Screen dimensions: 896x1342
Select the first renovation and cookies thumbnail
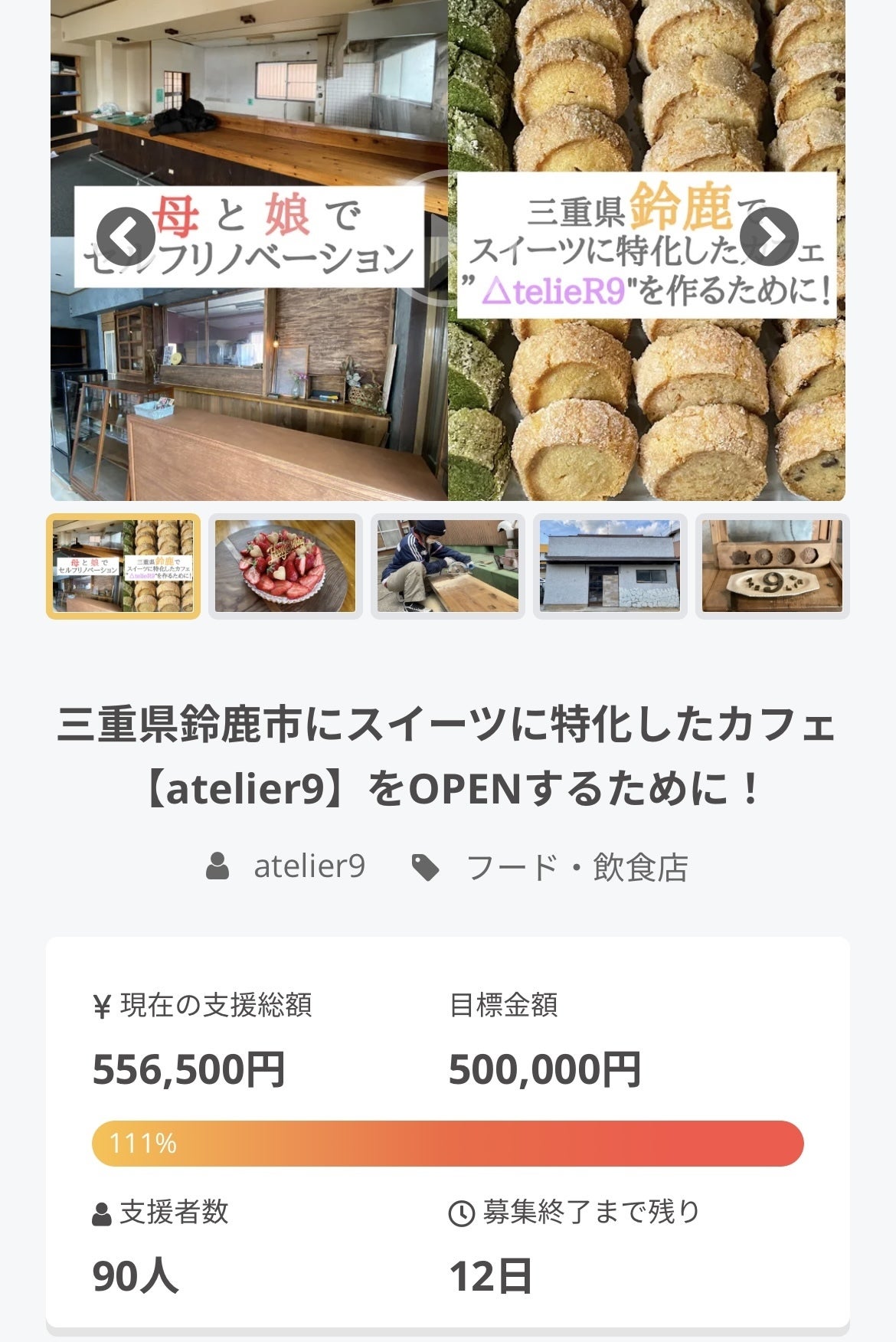tap(123, 566)
